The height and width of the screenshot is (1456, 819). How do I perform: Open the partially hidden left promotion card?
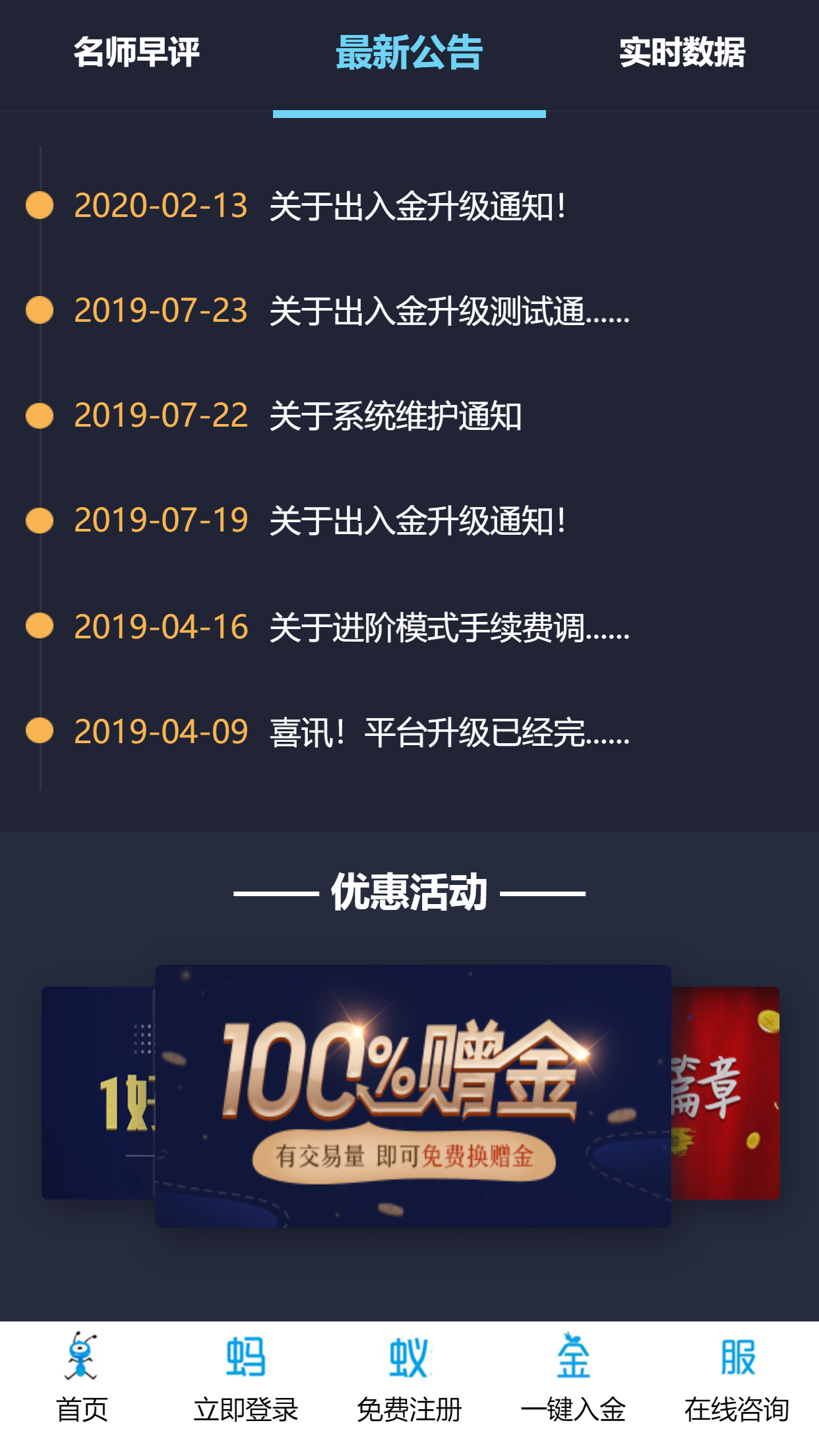pos(98,1093)
